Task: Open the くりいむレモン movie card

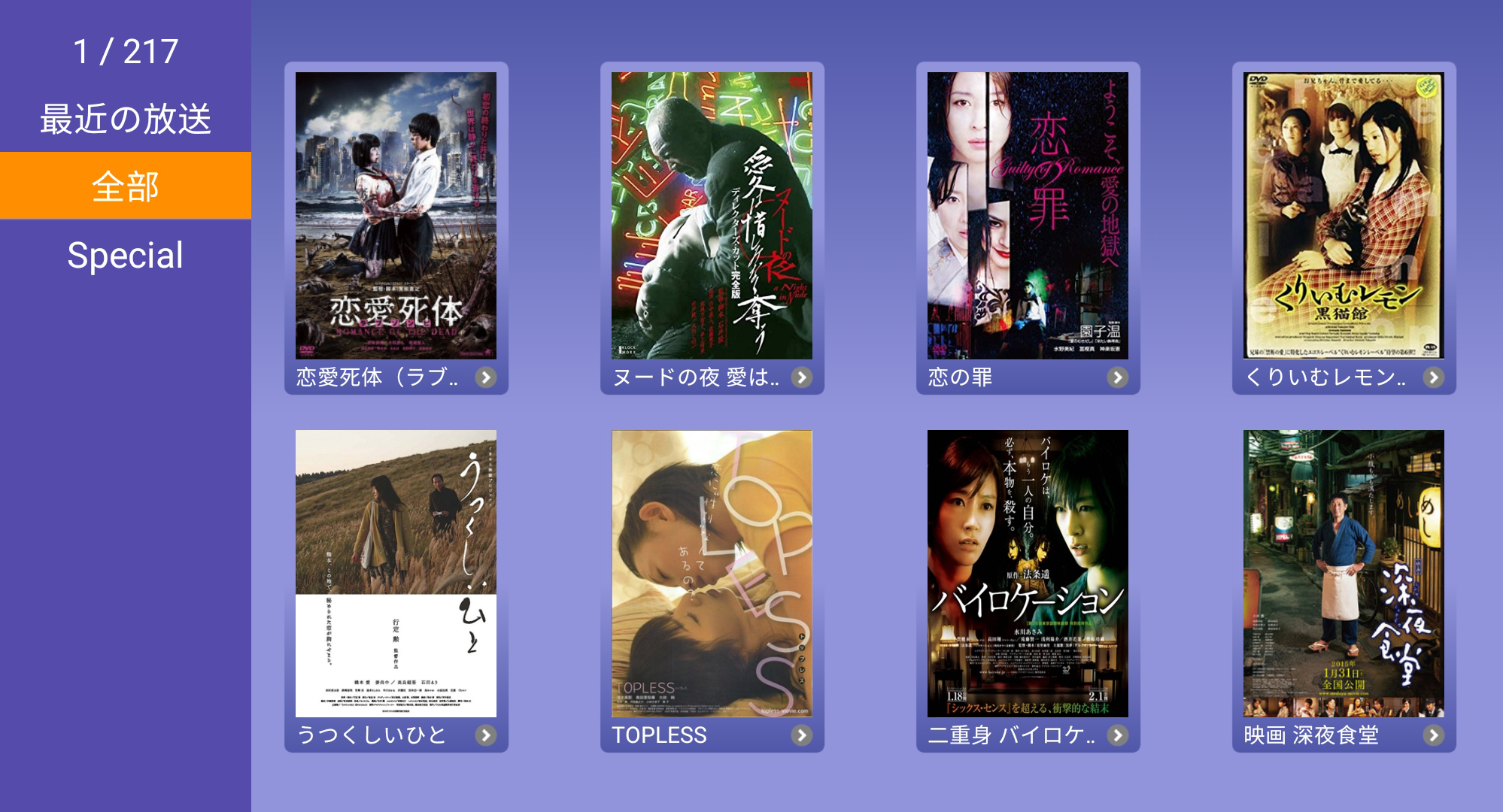Action: (1344, 227)
